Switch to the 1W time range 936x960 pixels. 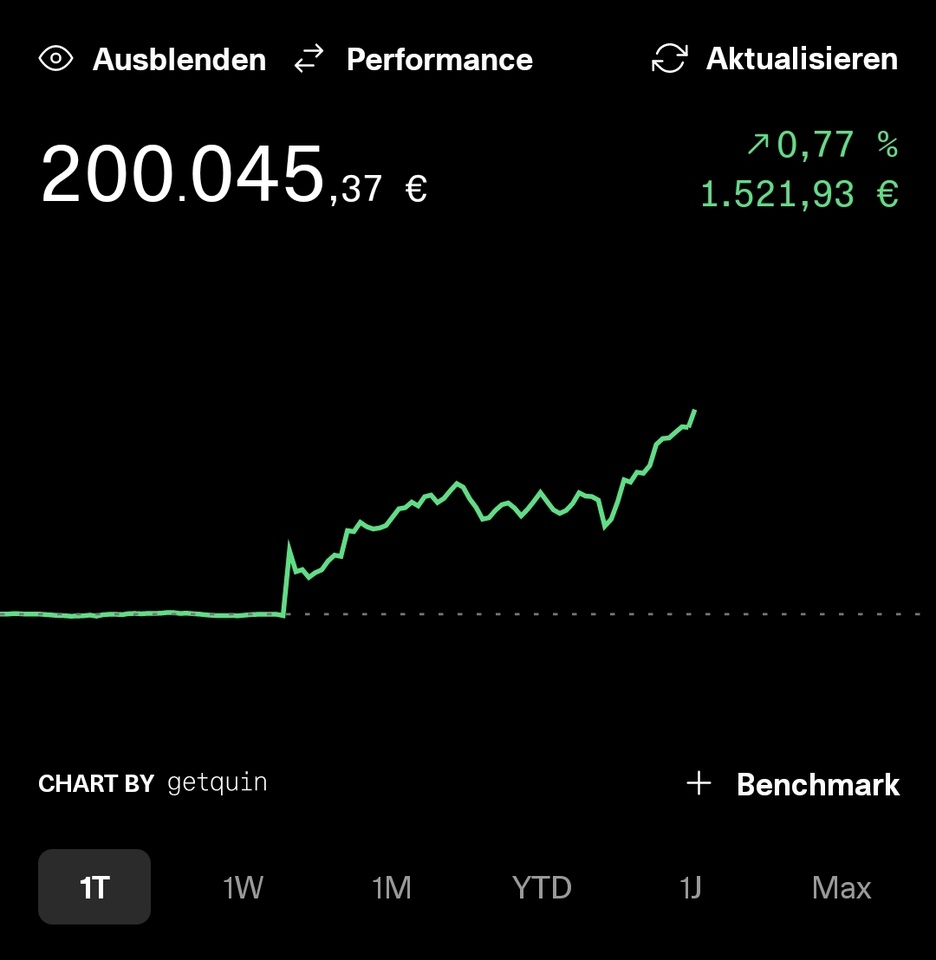(242, 887)
